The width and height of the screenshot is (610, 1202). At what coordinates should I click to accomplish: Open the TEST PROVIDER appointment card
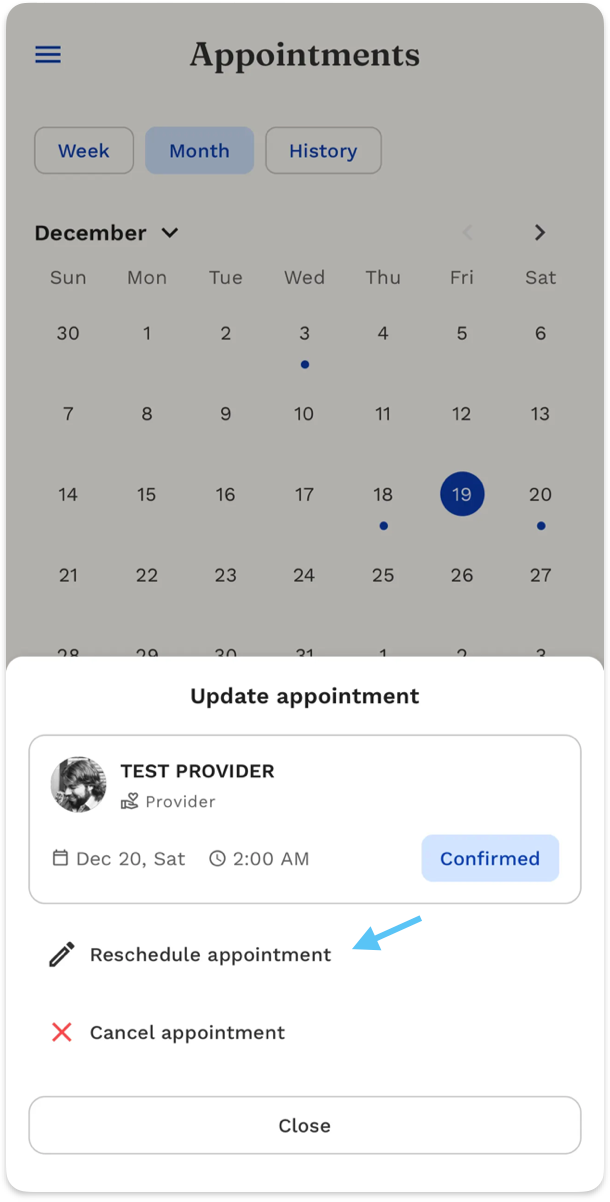[x=304, y=819]
